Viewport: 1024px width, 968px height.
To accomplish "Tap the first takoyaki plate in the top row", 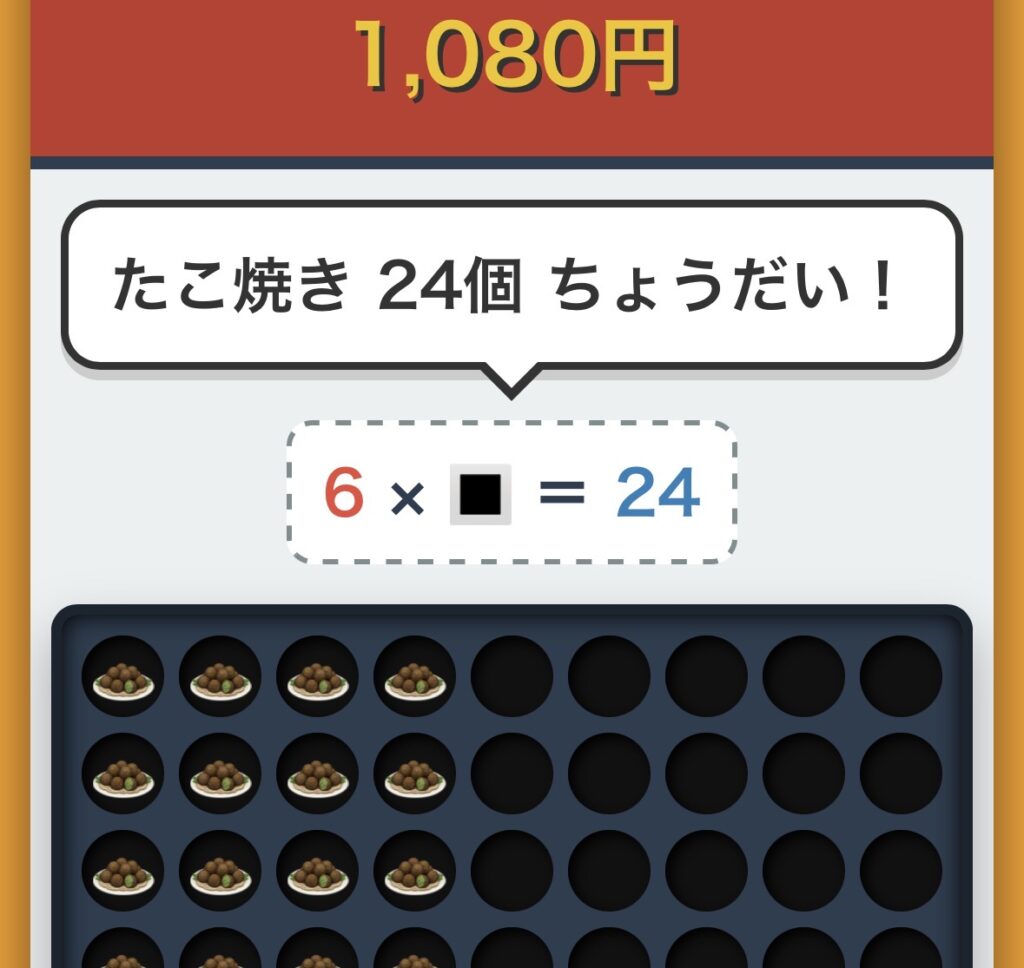I will point(122,676).
